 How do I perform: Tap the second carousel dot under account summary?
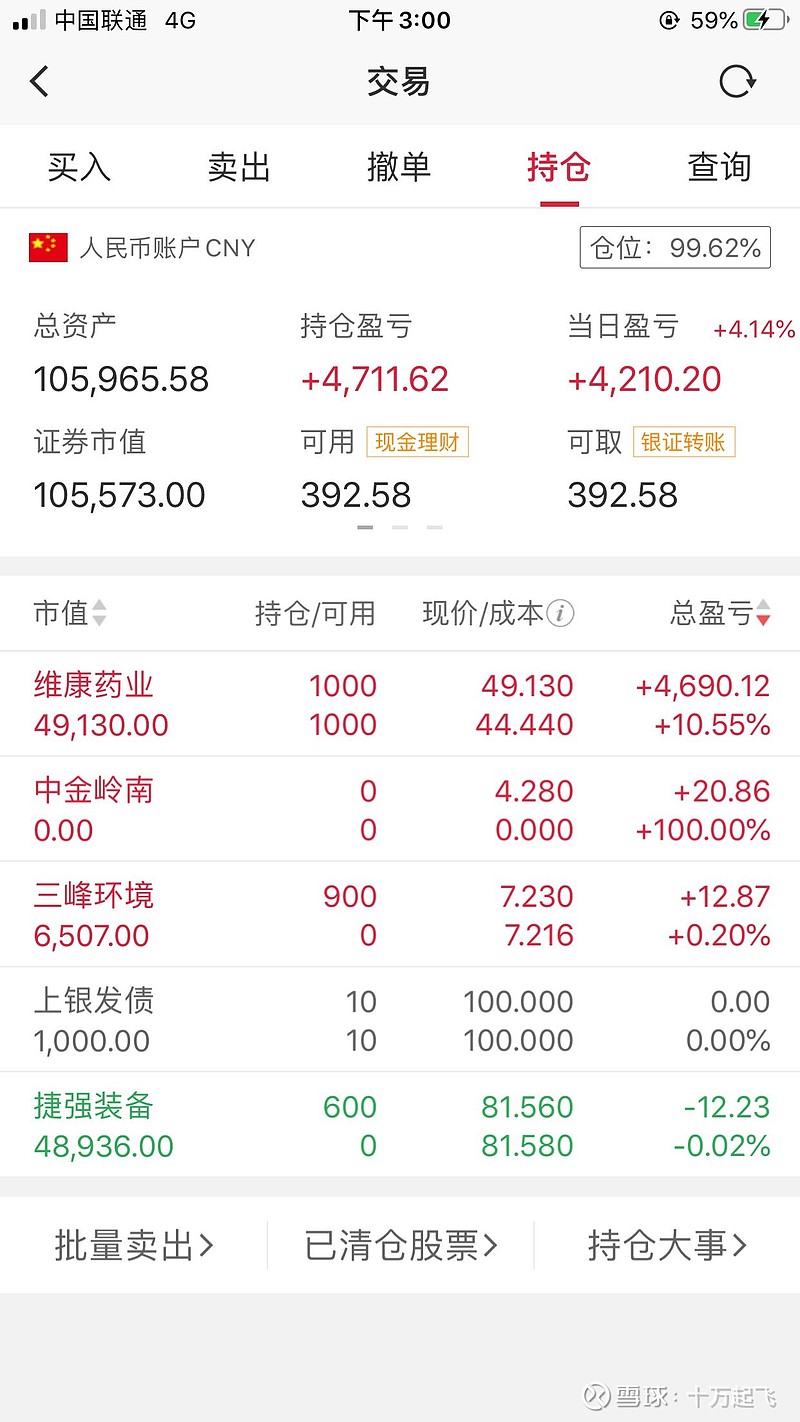(400, 526)
